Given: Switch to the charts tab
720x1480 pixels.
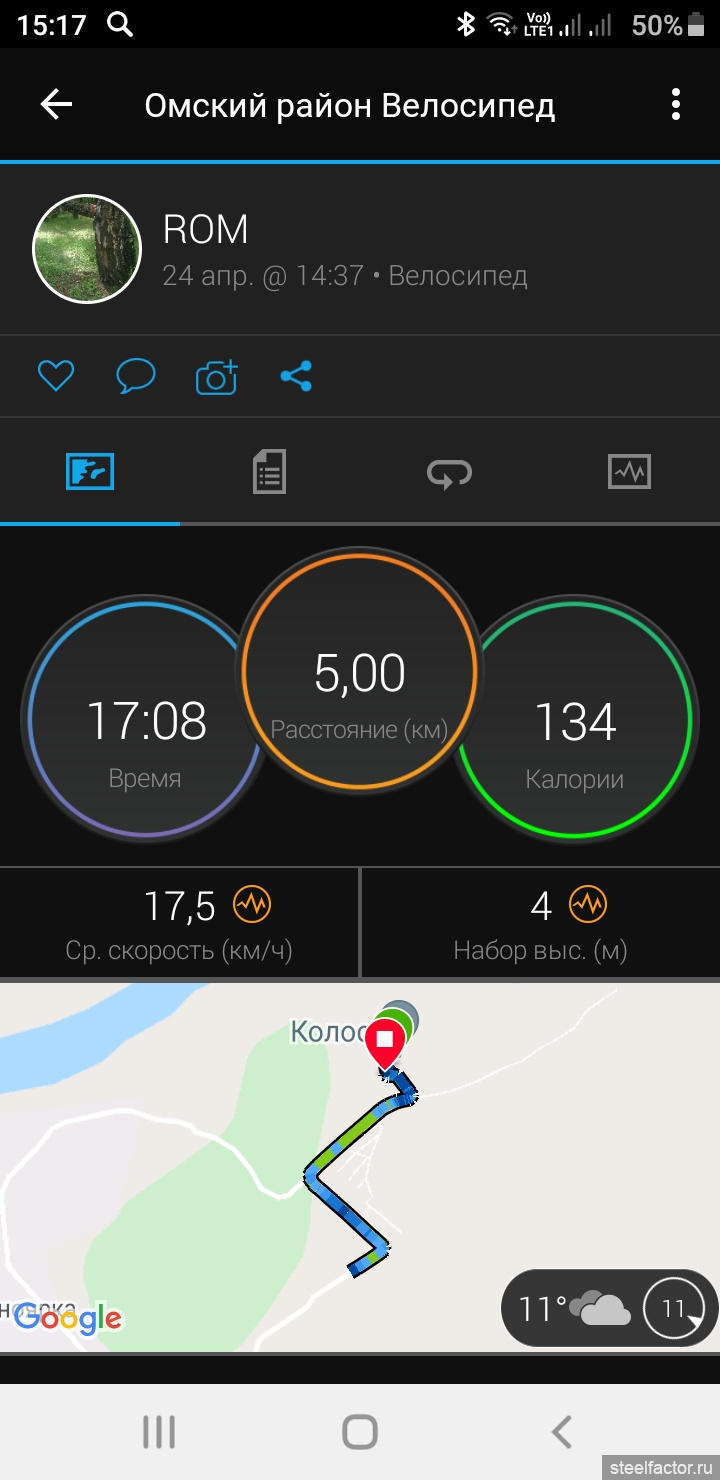Looking at the screenshot, I should (x=629, y=471).
